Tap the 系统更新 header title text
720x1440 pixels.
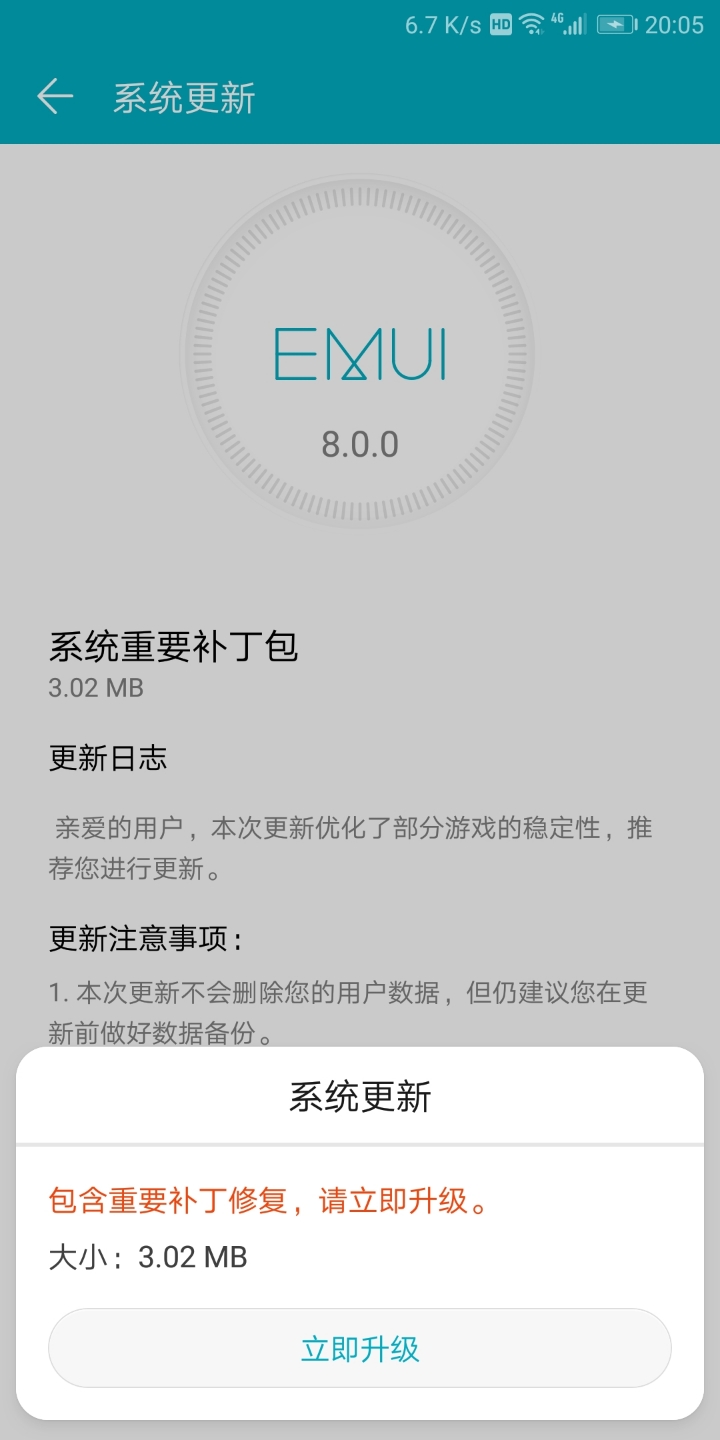click(183, 97)
